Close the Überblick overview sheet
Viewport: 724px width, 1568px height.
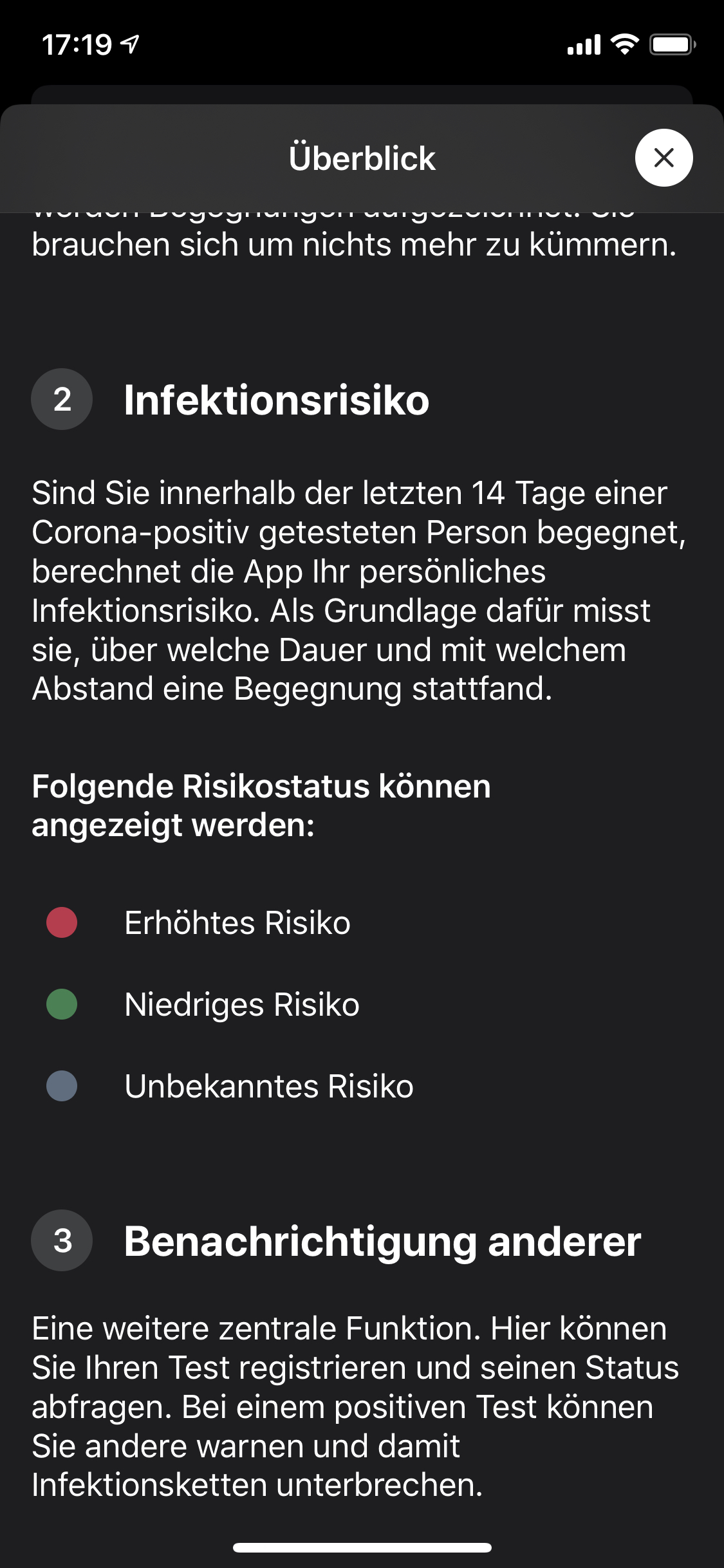point(664,158)
